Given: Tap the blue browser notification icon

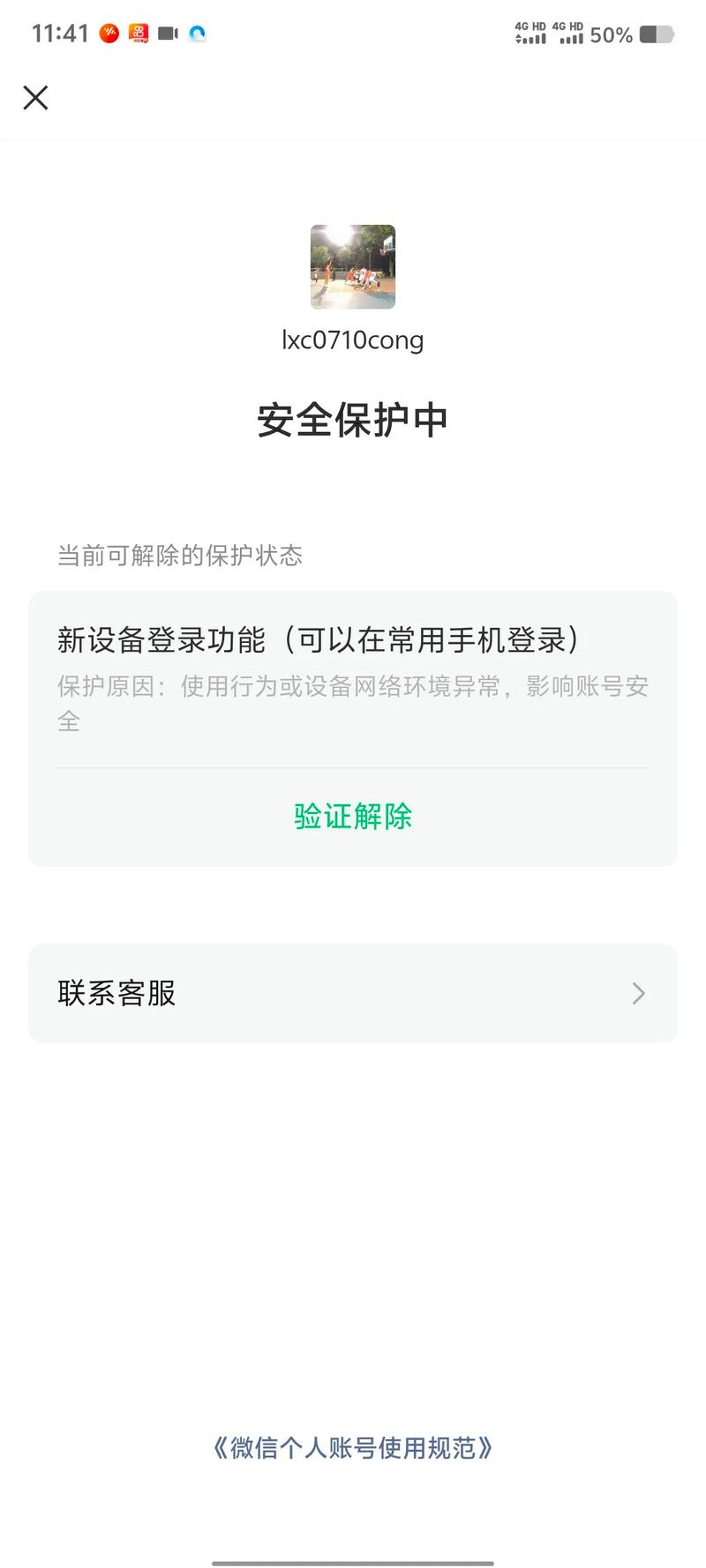Looking at the screenshot, I should (x=199, y=33).
